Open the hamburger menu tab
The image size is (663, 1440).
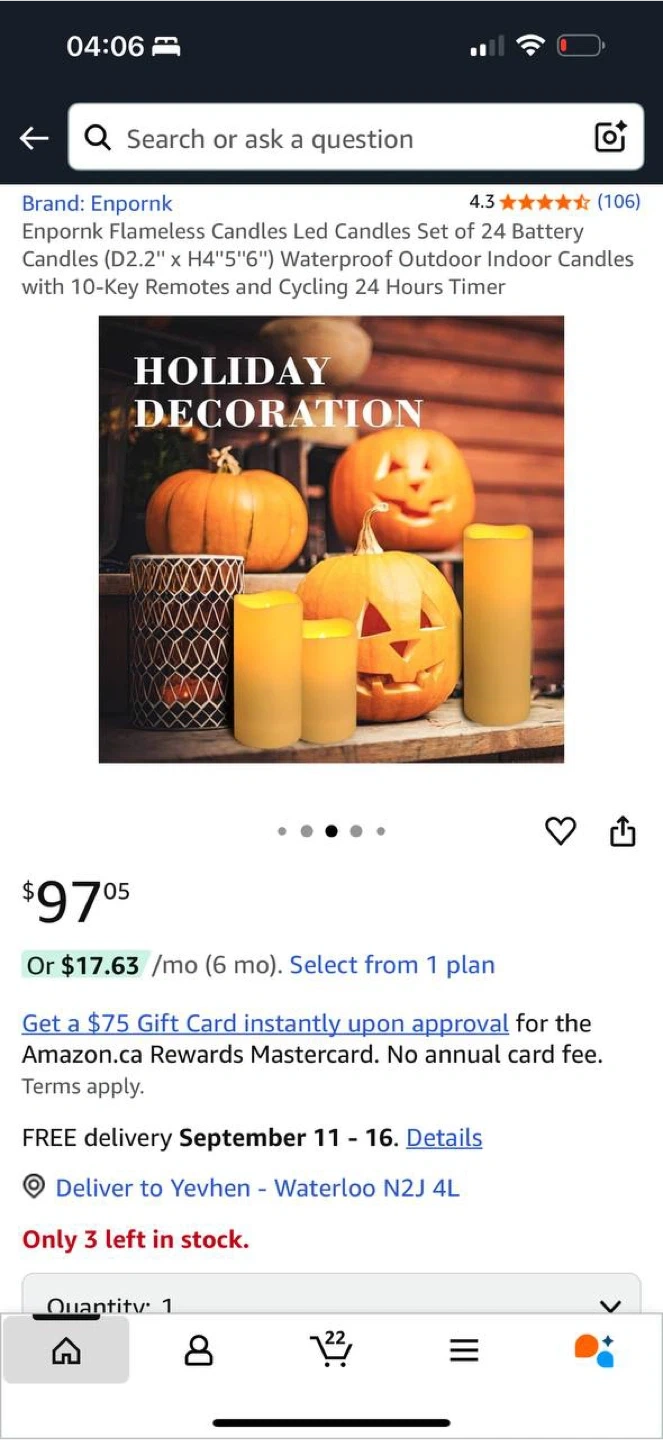[x=463, y=1351]
